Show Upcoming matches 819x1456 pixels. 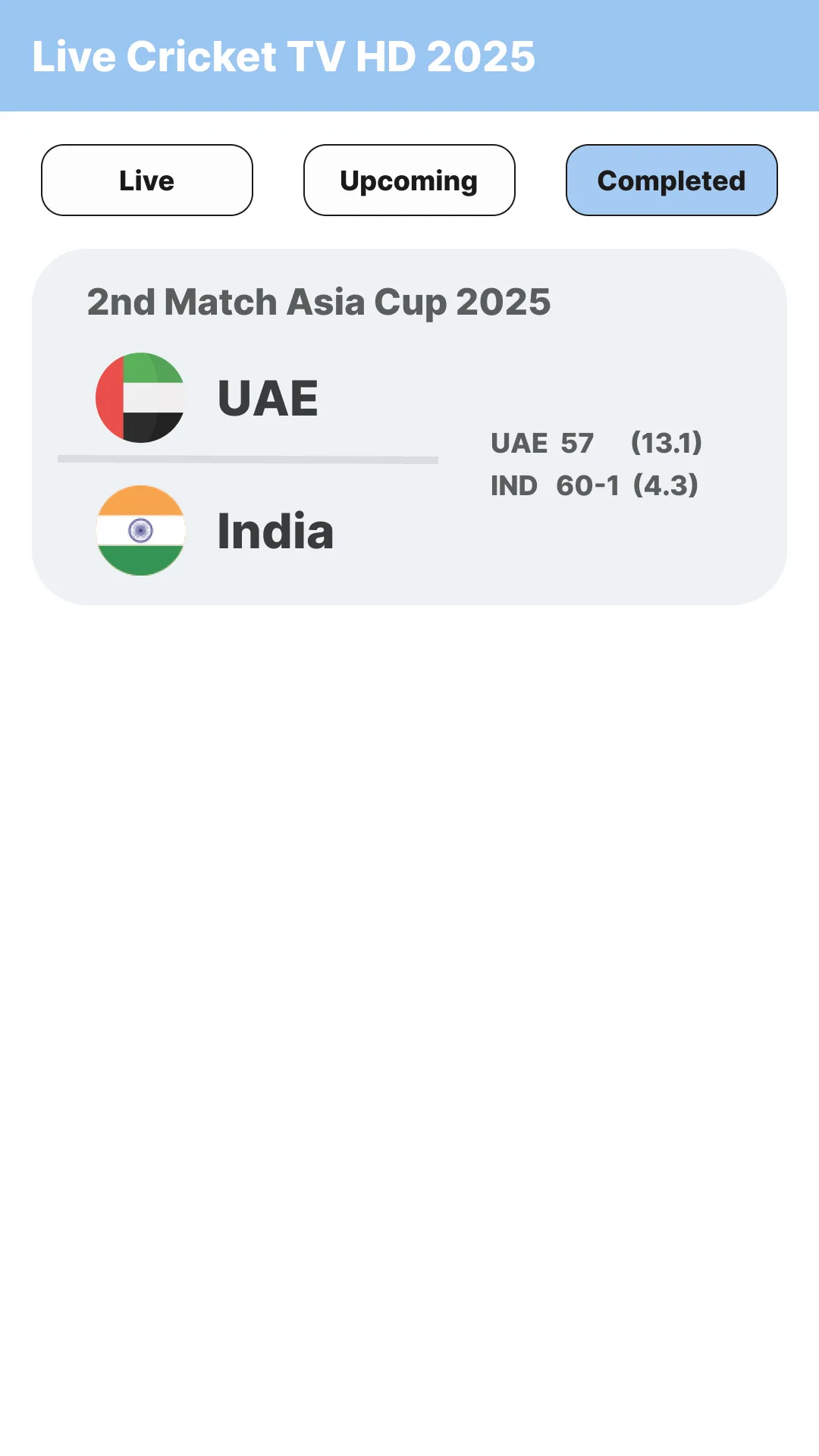[409, 180]
